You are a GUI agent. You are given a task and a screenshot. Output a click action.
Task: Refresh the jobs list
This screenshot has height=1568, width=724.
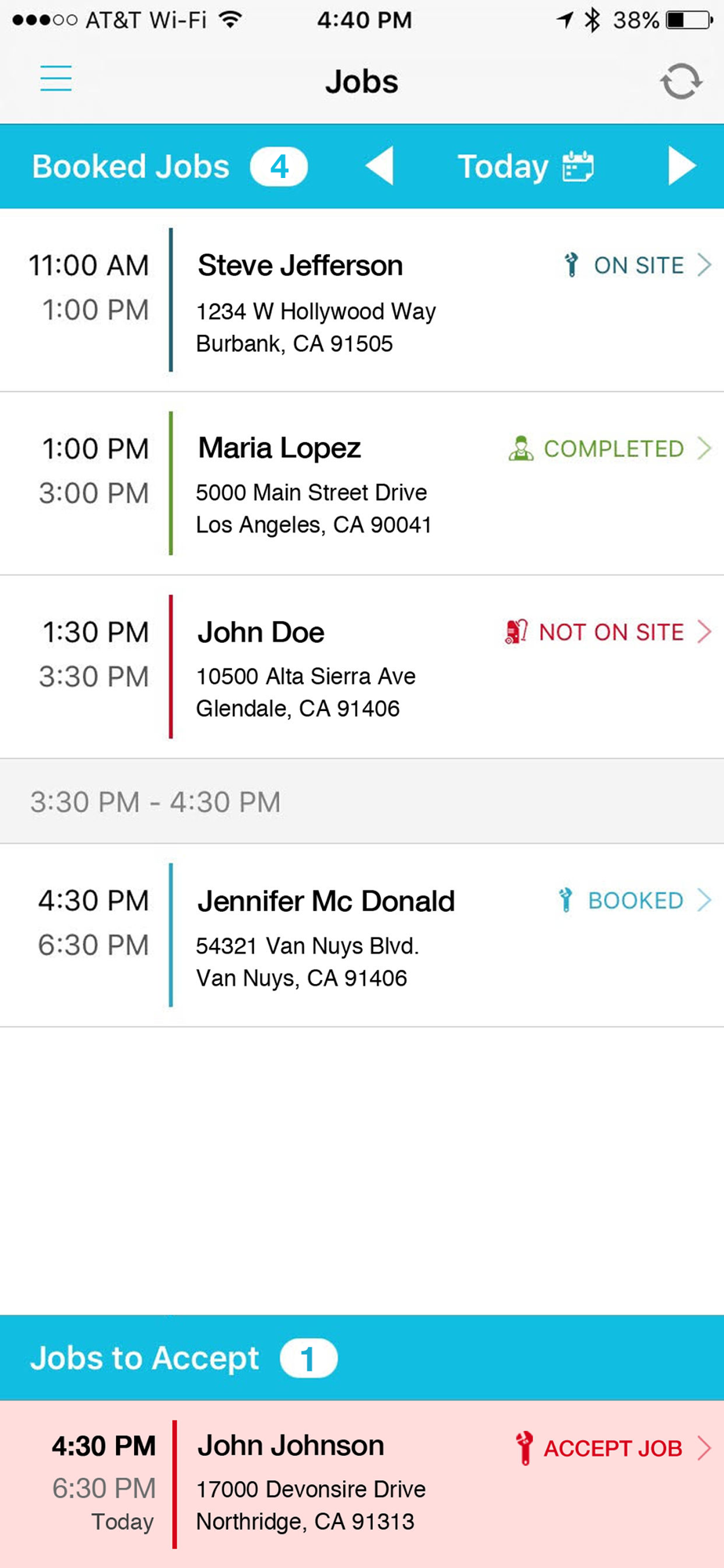[x=680, y=81]
